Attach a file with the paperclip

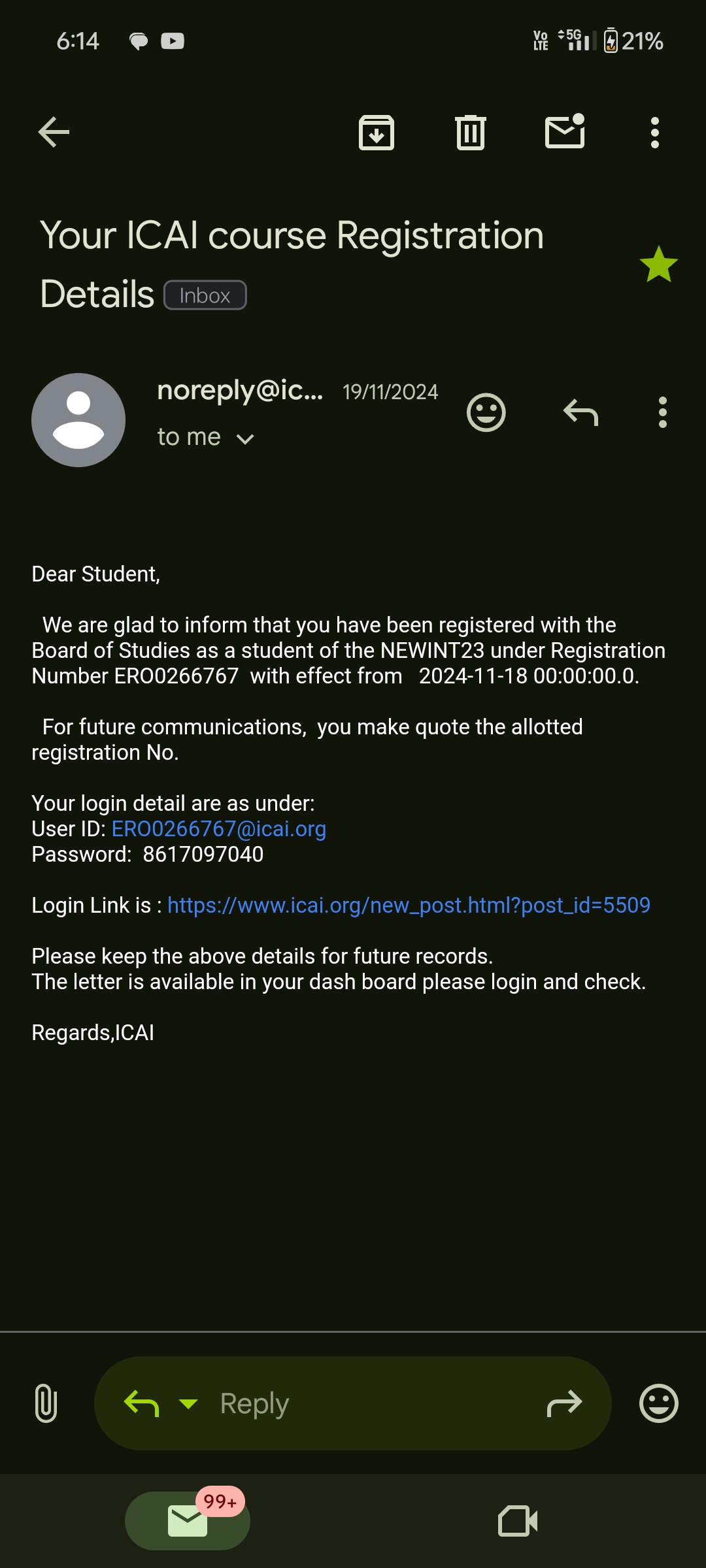(x=46, y=1403)
